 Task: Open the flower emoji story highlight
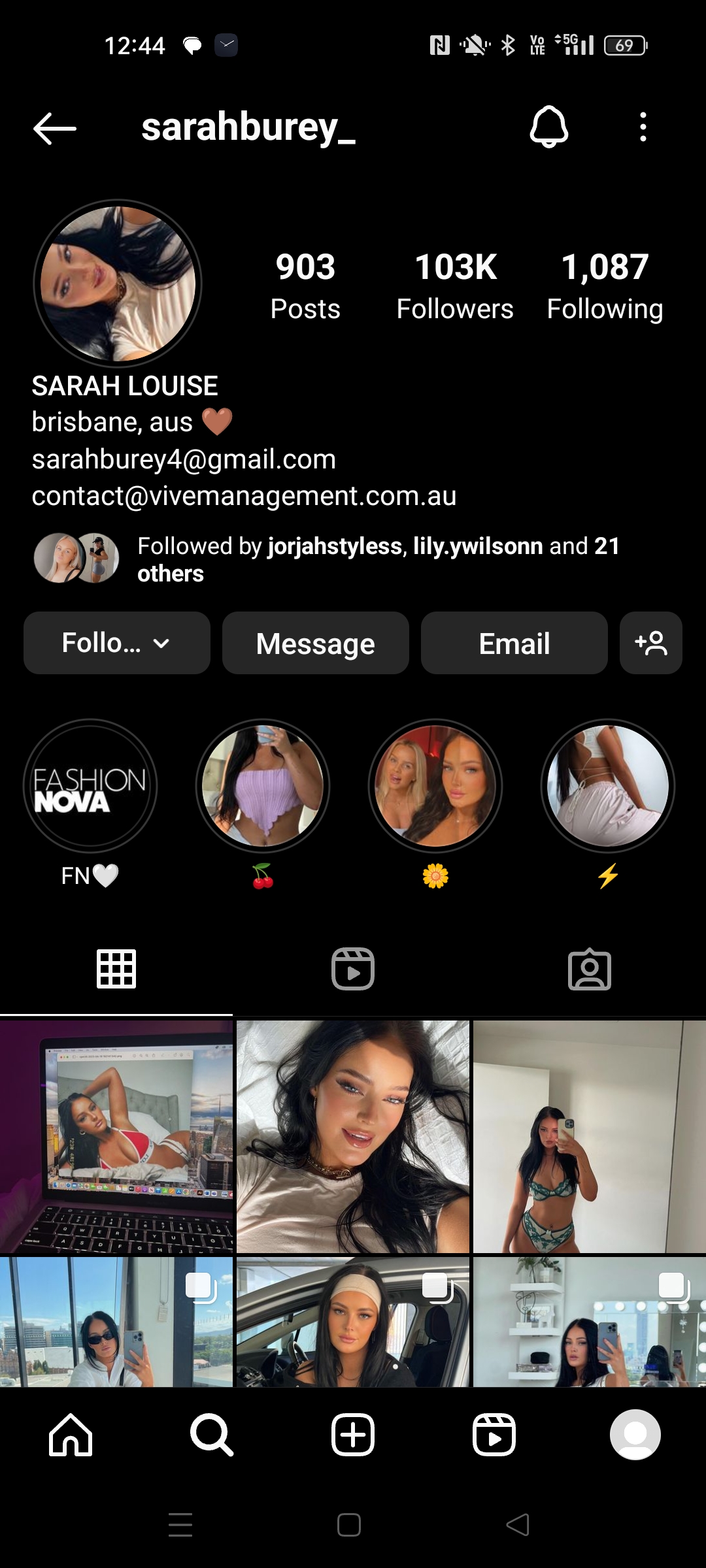tap(435, 786)
